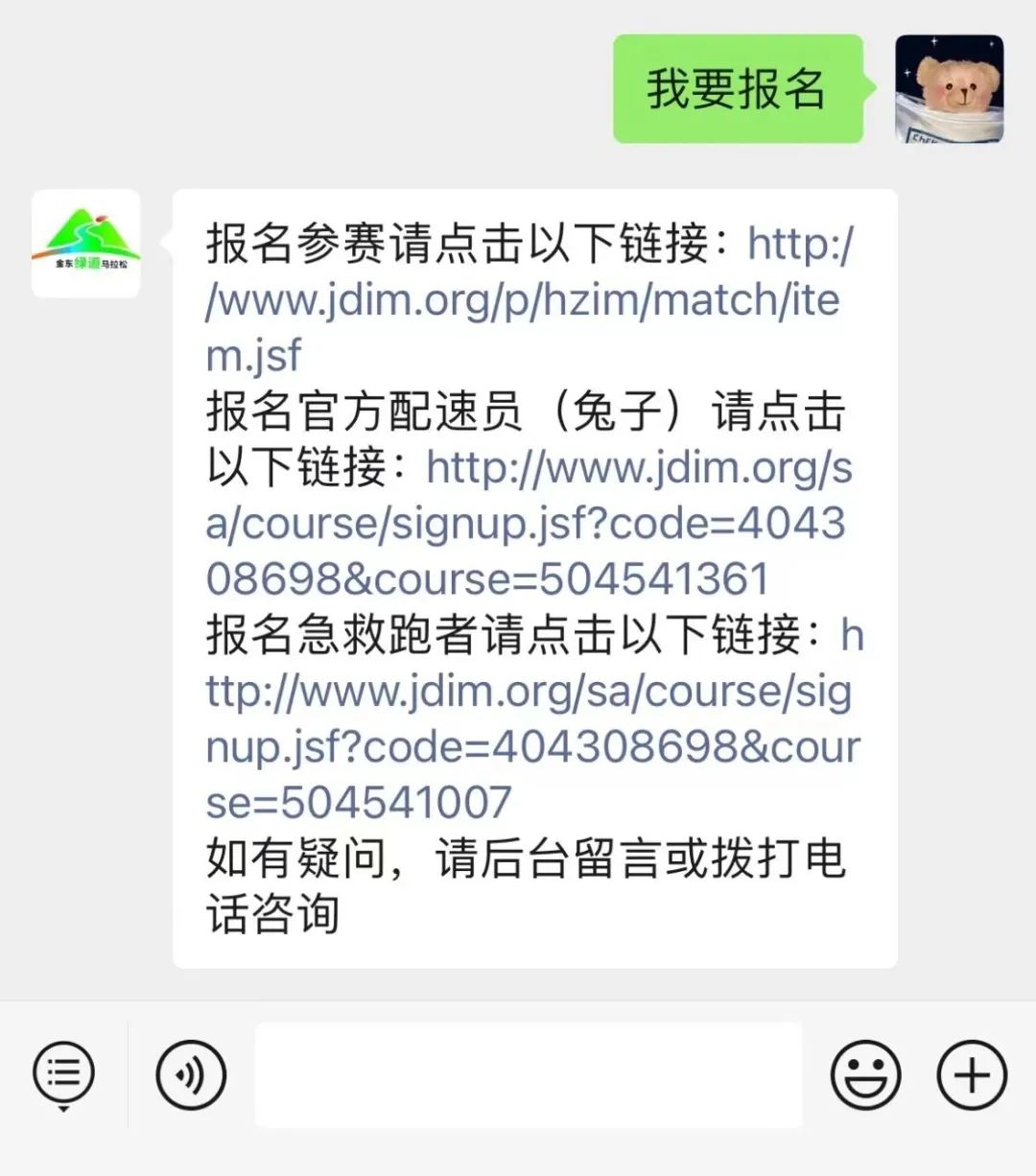Open the plus attachments menu

coord(972,1074)
